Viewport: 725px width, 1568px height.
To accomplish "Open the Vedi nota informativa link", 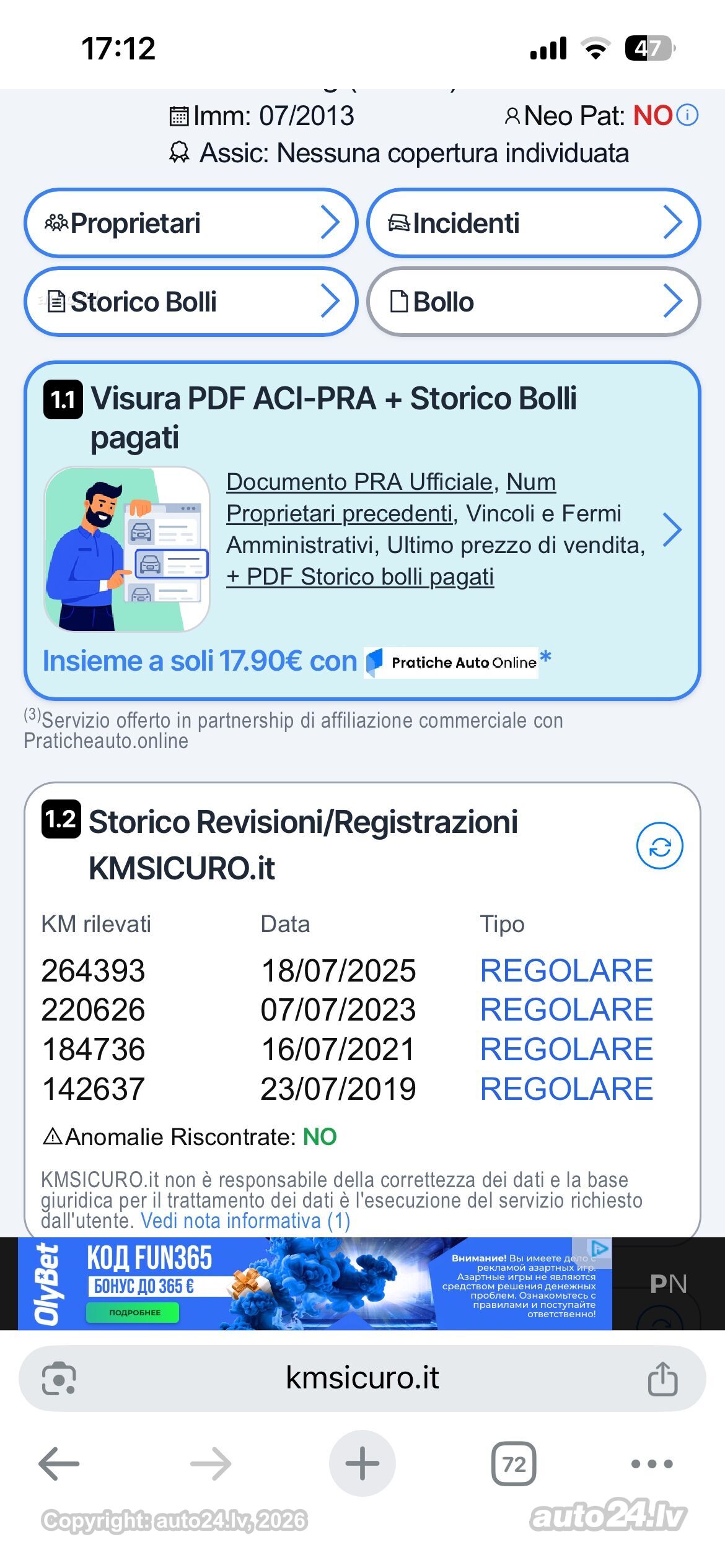I will 245,1221.
